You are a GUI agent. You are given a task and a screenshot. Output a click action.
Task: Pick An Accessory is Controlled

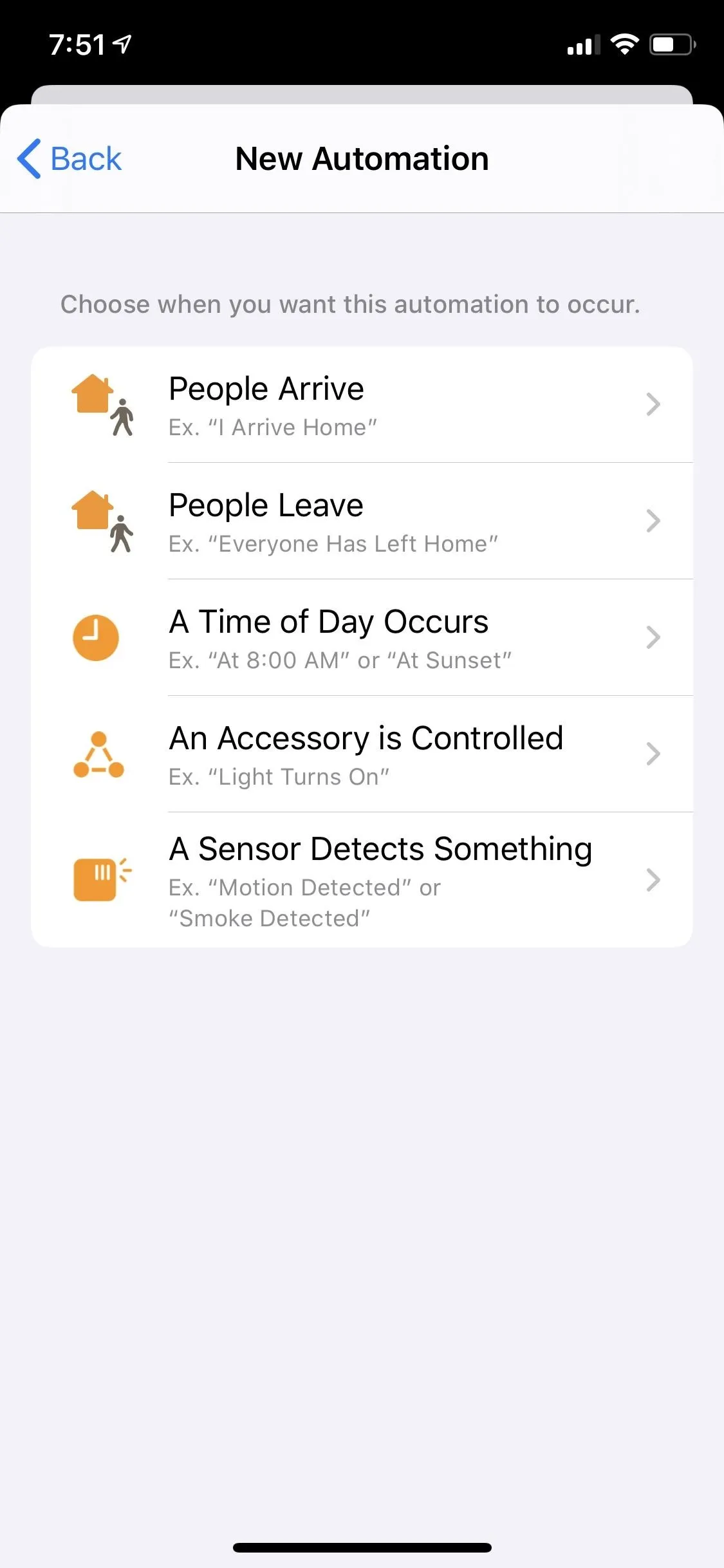click(x=362, y=754)
